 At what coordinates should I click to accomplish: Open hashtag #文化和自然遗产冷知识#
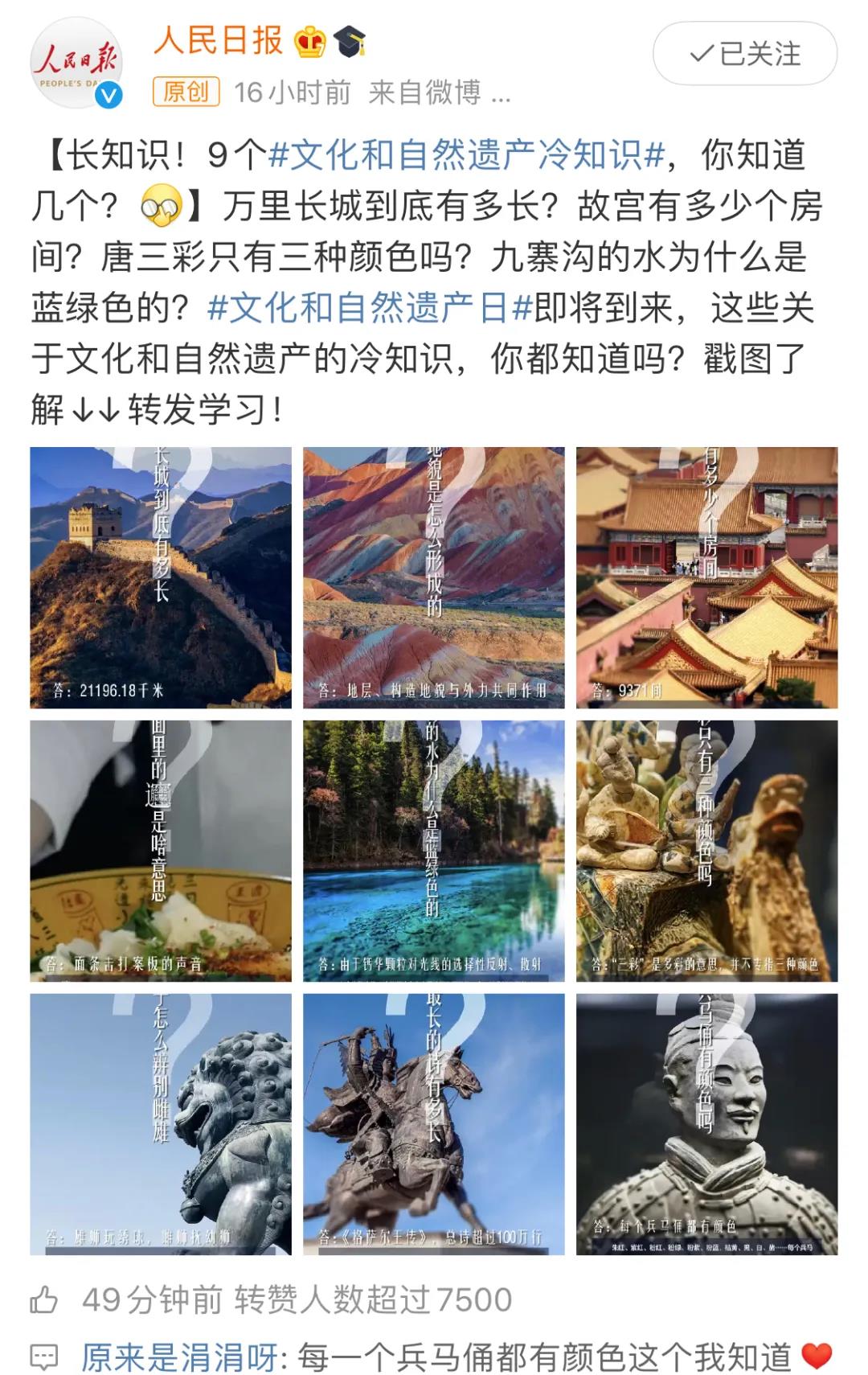[x=468, y=154]
